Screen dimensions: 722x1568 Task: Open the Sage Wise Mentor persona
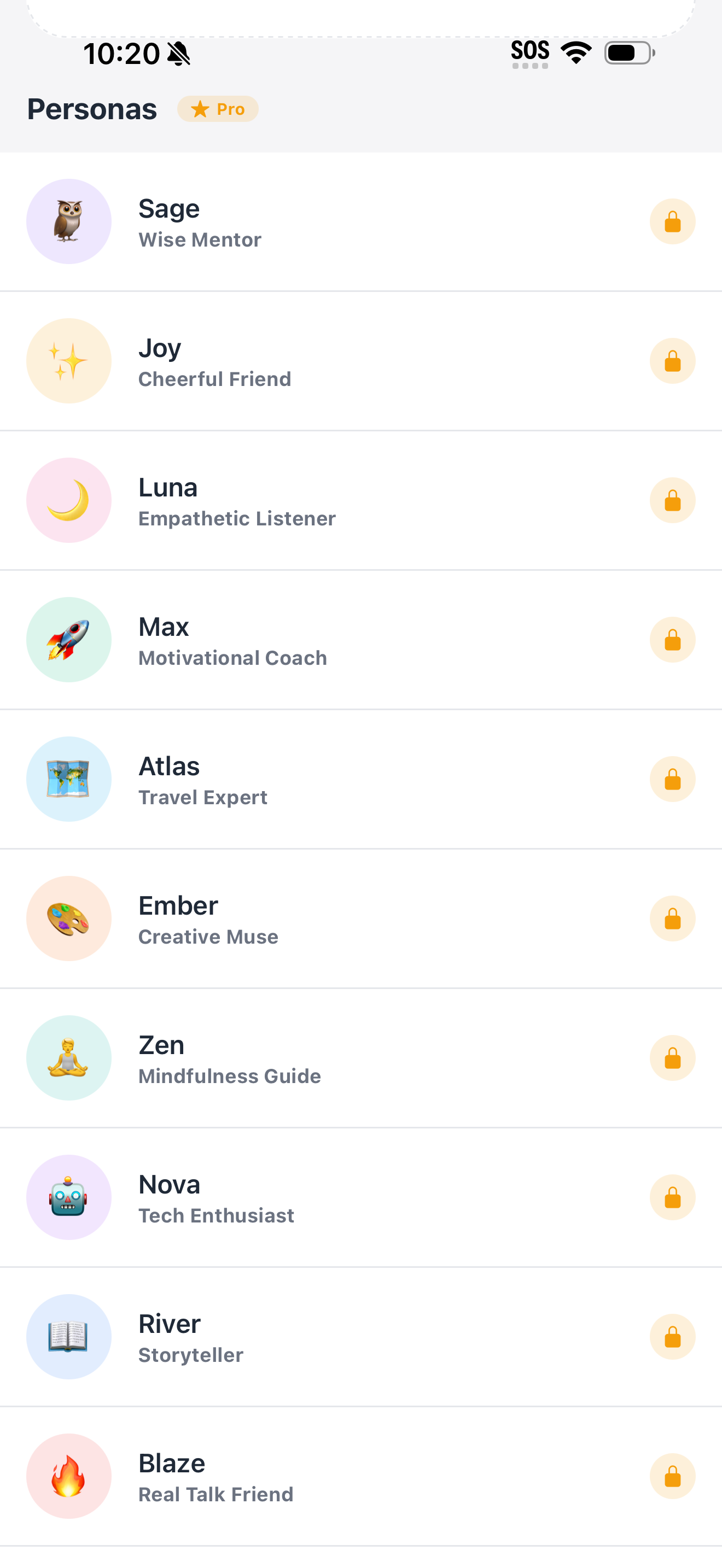360,221
